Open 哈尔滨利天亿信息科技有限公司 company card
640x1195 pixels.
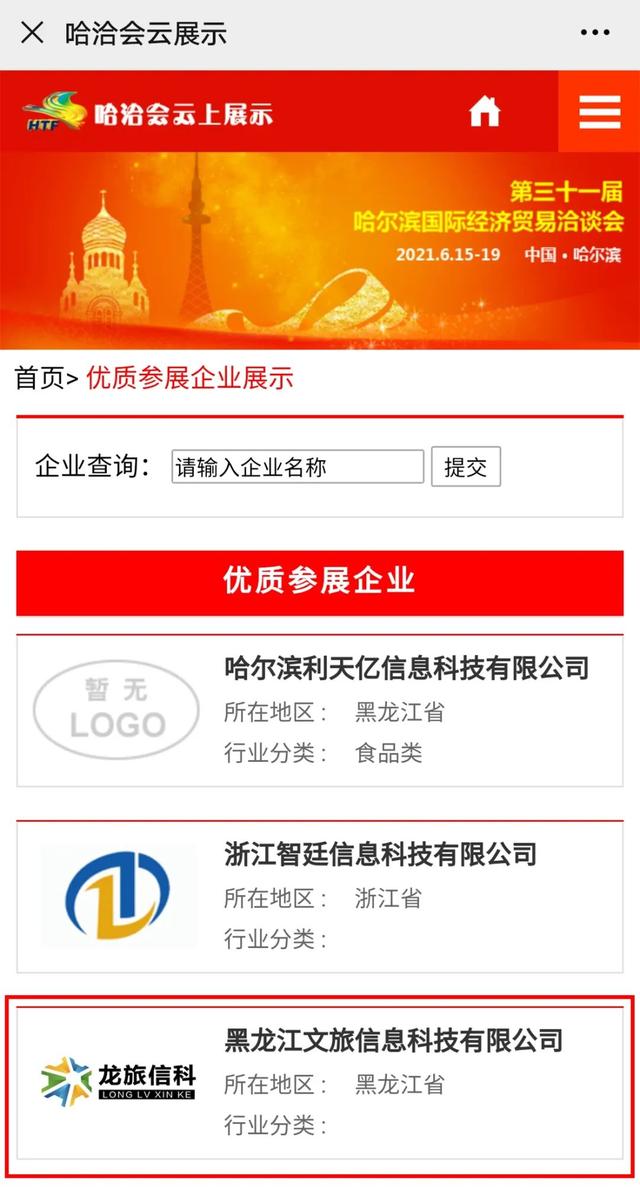(406, 668)
